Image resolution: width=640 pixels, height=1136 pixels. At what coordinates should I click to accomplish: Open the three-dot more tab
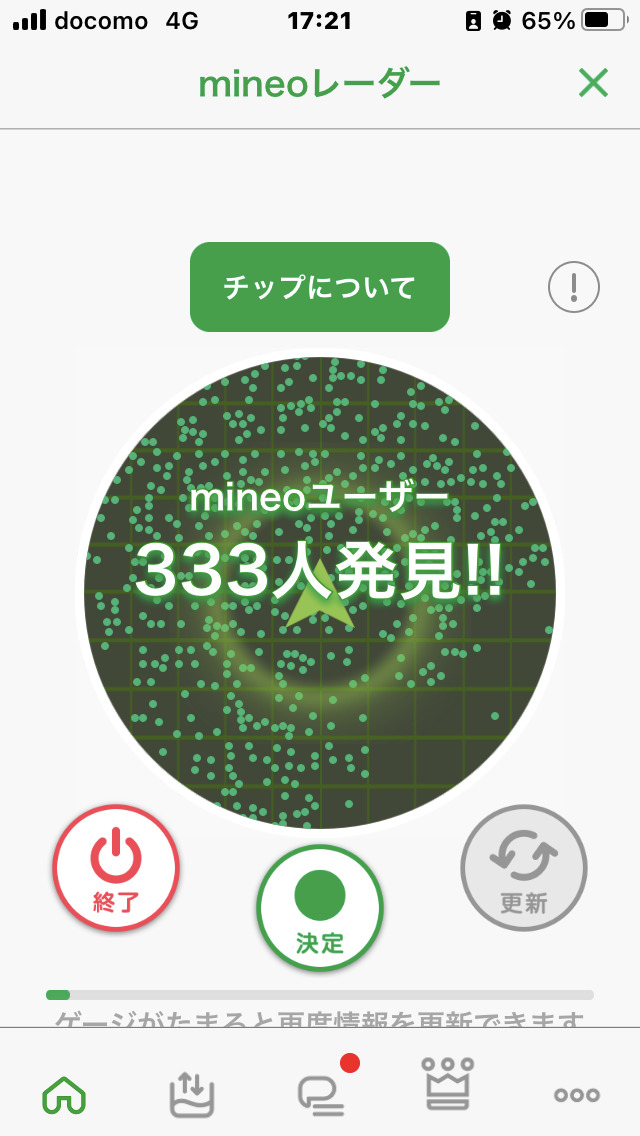[x=577, y=1095]
